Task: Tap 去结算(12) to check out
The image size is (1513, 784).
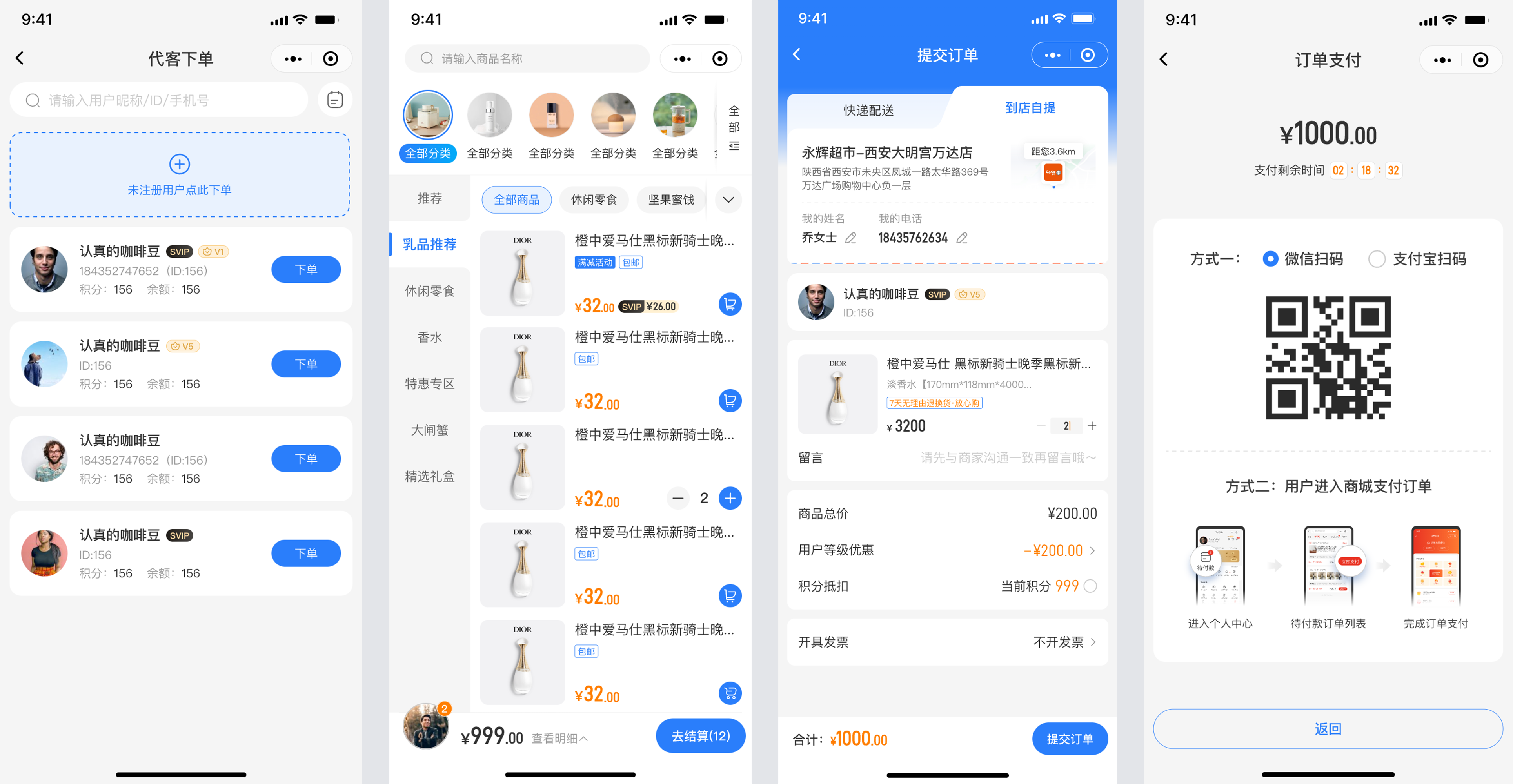Action: [x=700, y=736]
